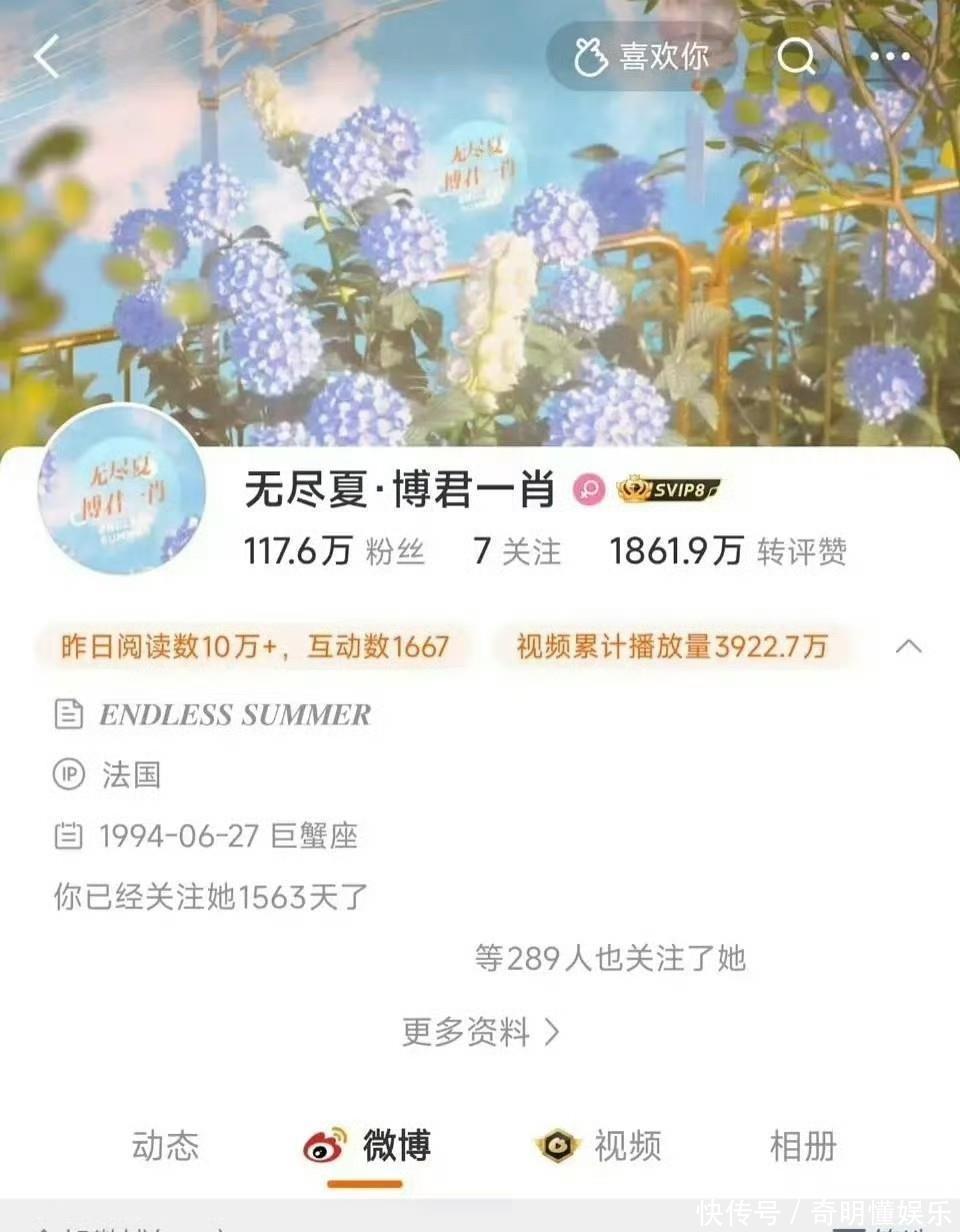See the 289 mutual followers
Viewport: 960px width, 1232px height.
[609, 959]
